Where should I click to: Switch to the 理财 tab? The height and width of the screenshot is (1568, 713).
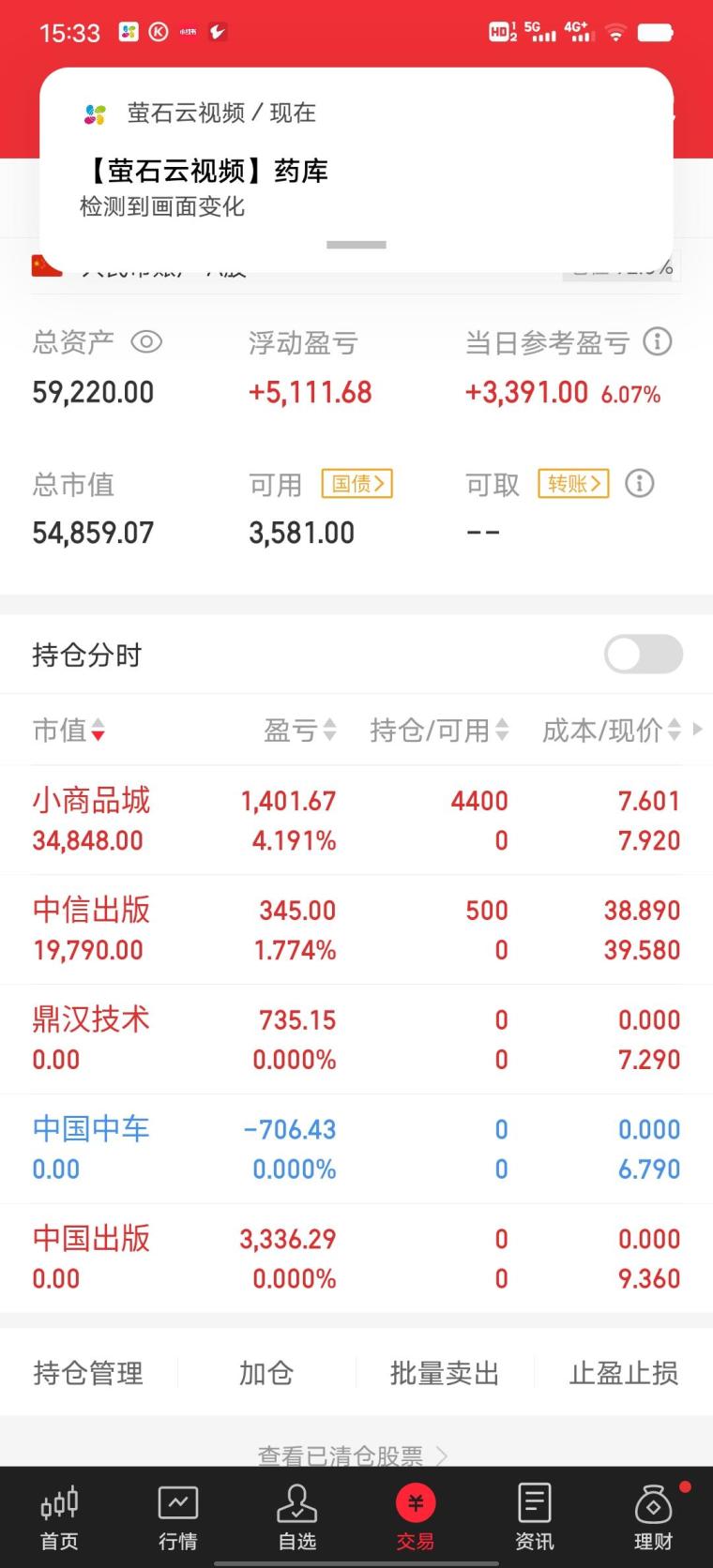[x=653, y=1516]
